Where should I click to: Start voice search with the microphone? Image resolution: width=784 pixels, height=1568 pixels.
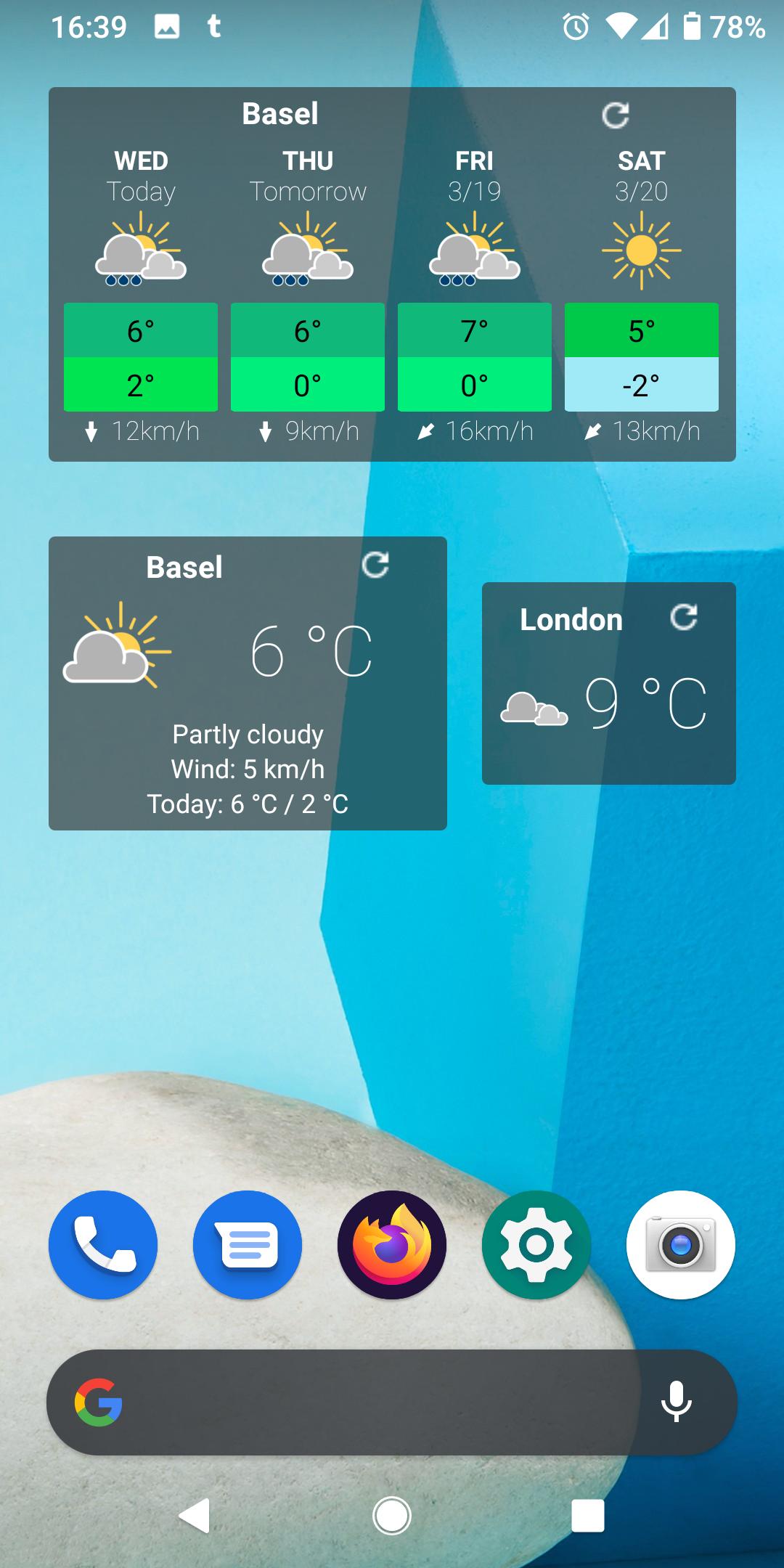tap(676, 1402)
